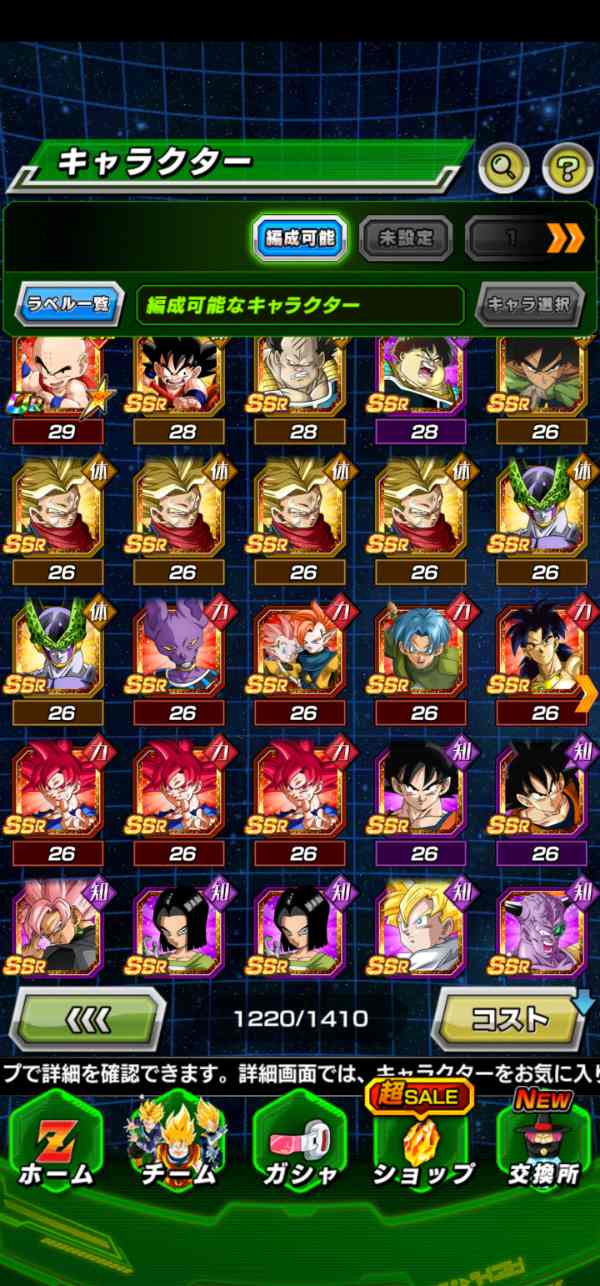Image resolution: width=600 pixels, height=1286 pixels.
Task: Select the 編成可能 filter tab
Action: tap(300, 239)
